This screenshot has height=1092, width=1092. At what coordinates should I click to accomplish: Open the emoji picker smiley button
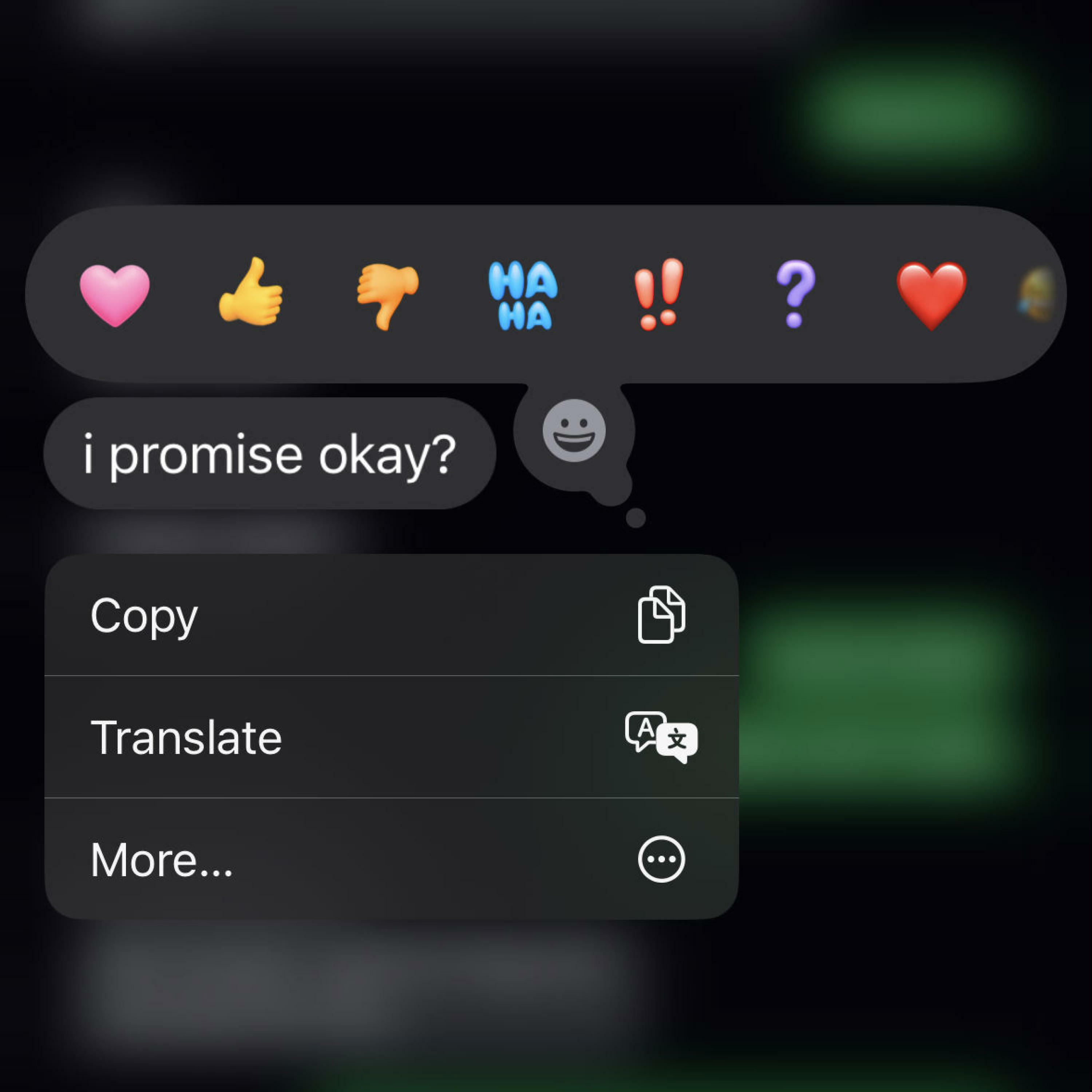(574, 431)
